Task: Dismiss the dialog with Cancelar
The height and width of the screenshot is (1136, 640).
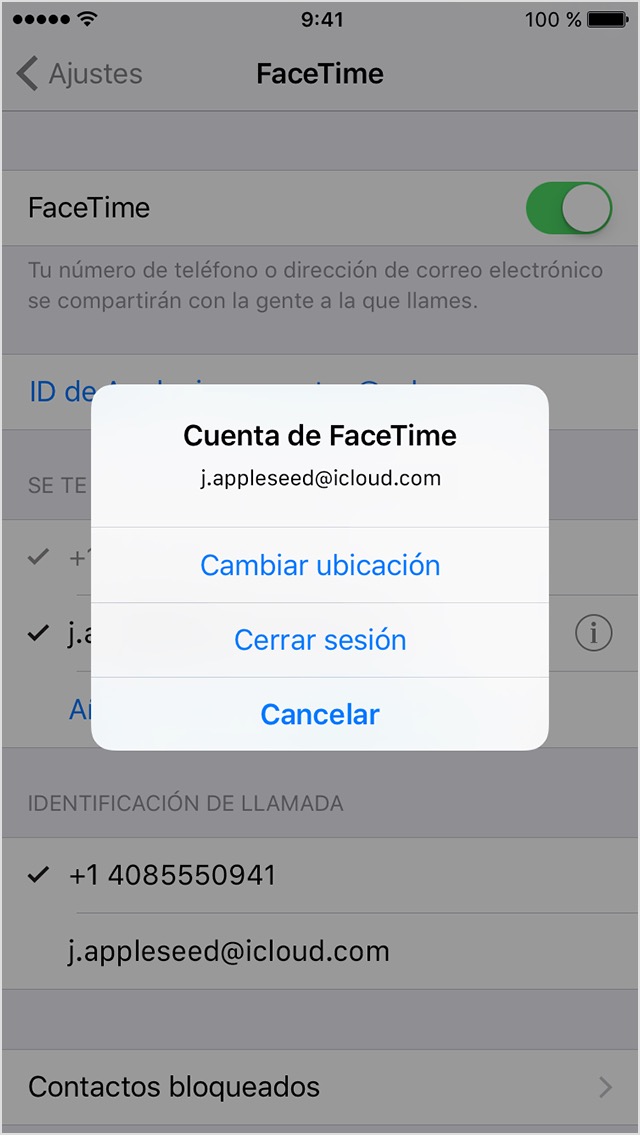Action: pyautogui.click(x=320, y=714)
